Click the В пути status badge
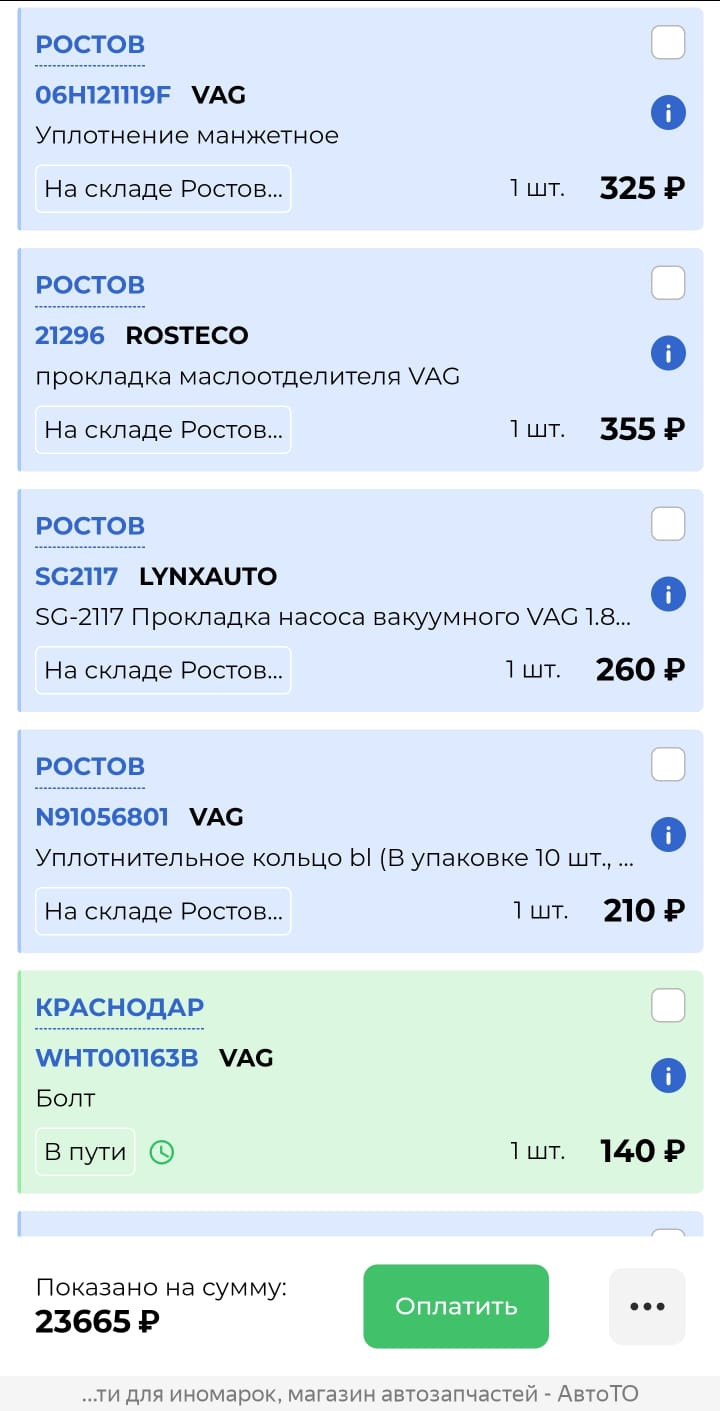This screenshot has width=720, height=1411. 85,1151
